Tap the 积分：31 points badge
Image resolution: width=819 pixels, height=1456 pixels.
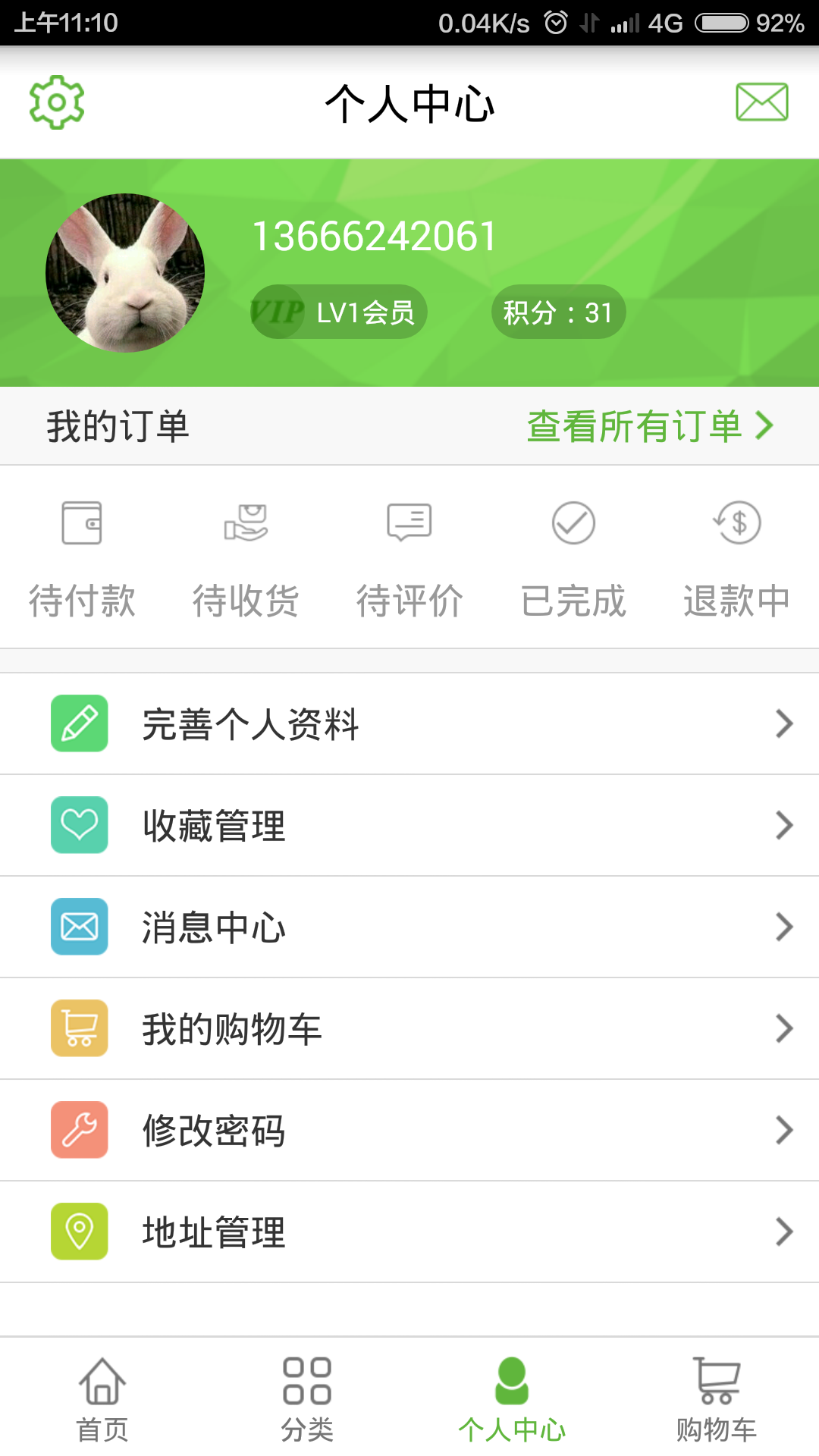[x=558, y=311]
